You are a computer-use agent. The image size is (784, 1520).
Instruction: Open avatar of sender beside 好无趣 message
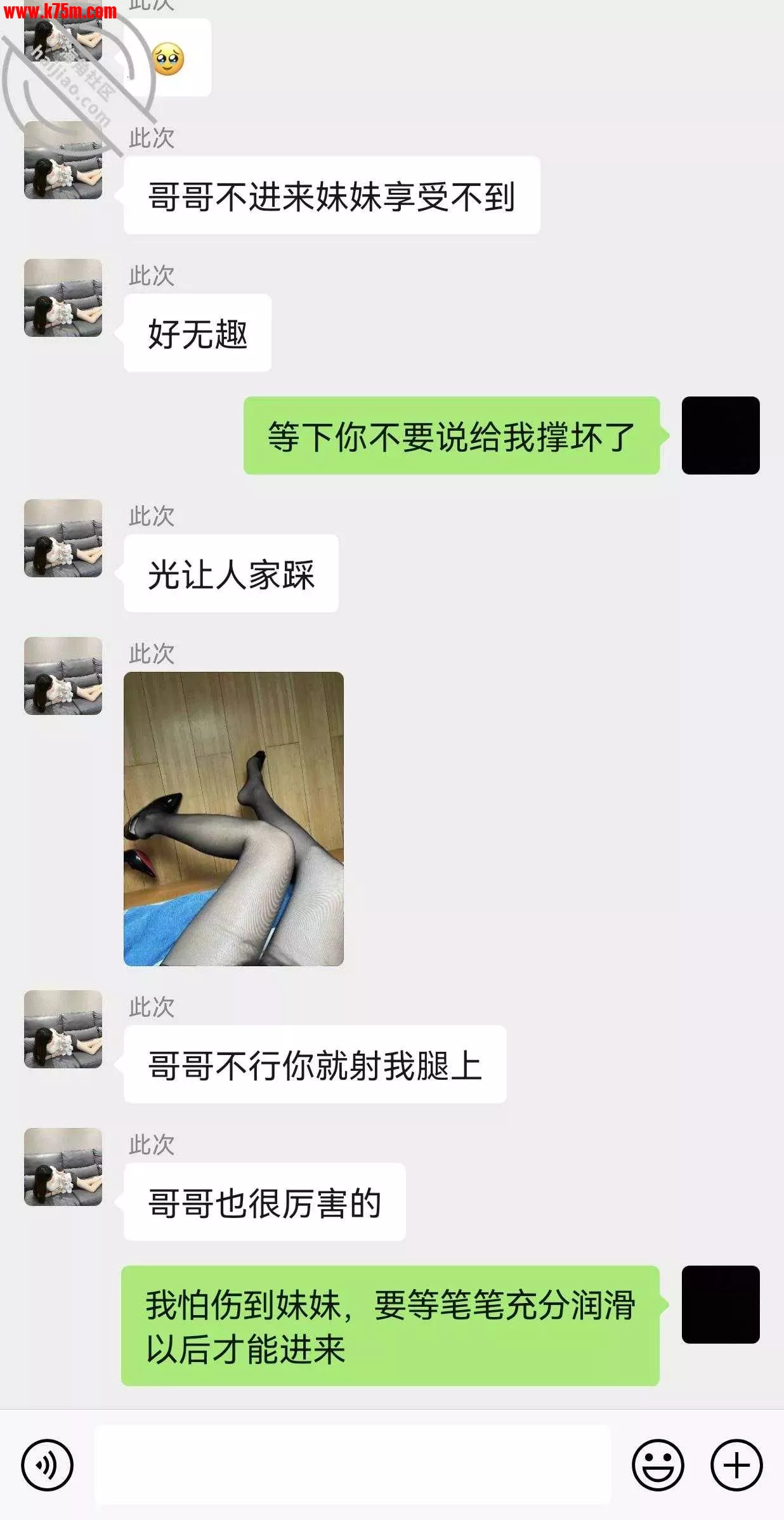tap(63, 298)
